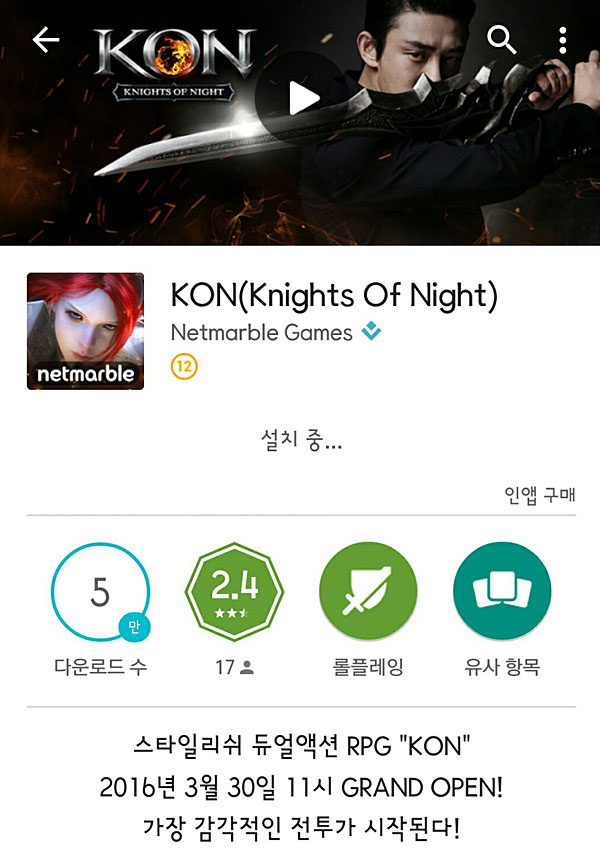Go back using the top arrow

click(46, 40)
